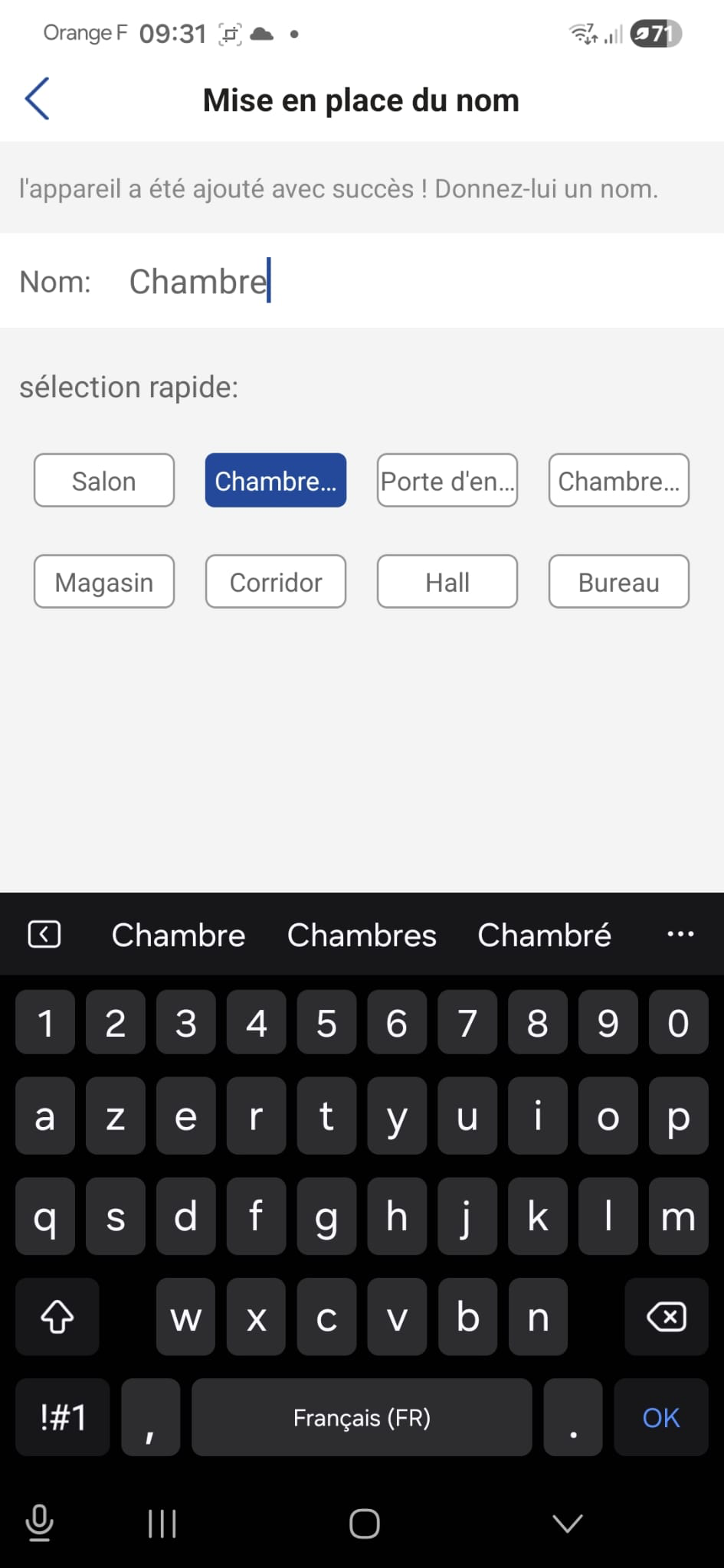The image size is (724, 1568).
Task: Expand more suggestions with the ellipsis
Action: pos(680,934)
